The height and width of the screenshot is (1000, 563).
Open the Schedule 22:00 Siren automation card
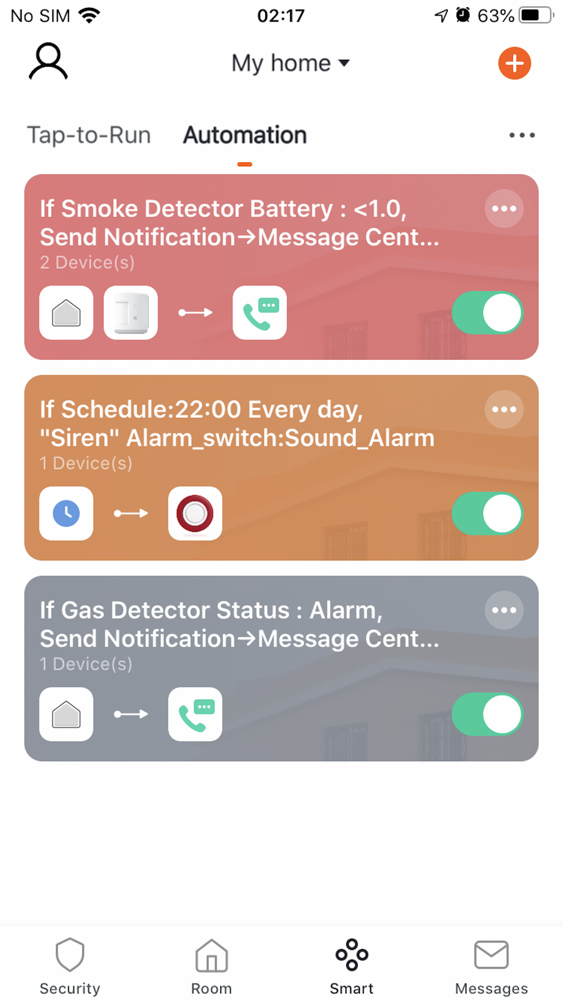pos(281,468)
